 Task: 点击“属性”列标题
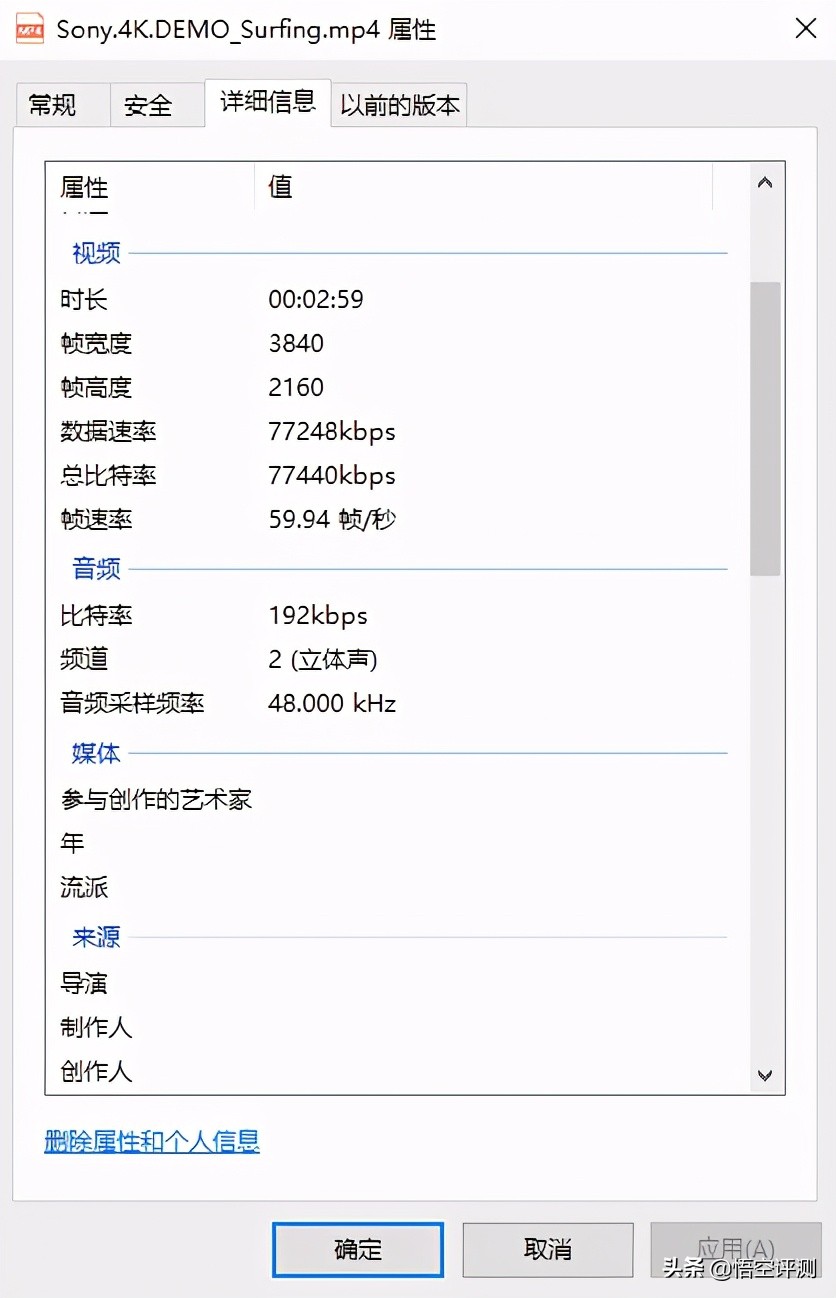coord(84,187)
